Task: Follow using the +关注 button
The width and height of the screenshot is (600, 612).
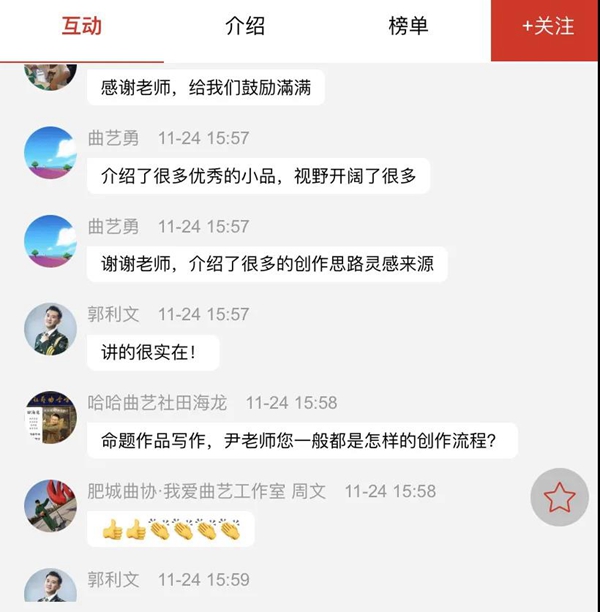Action: [546, 28]
